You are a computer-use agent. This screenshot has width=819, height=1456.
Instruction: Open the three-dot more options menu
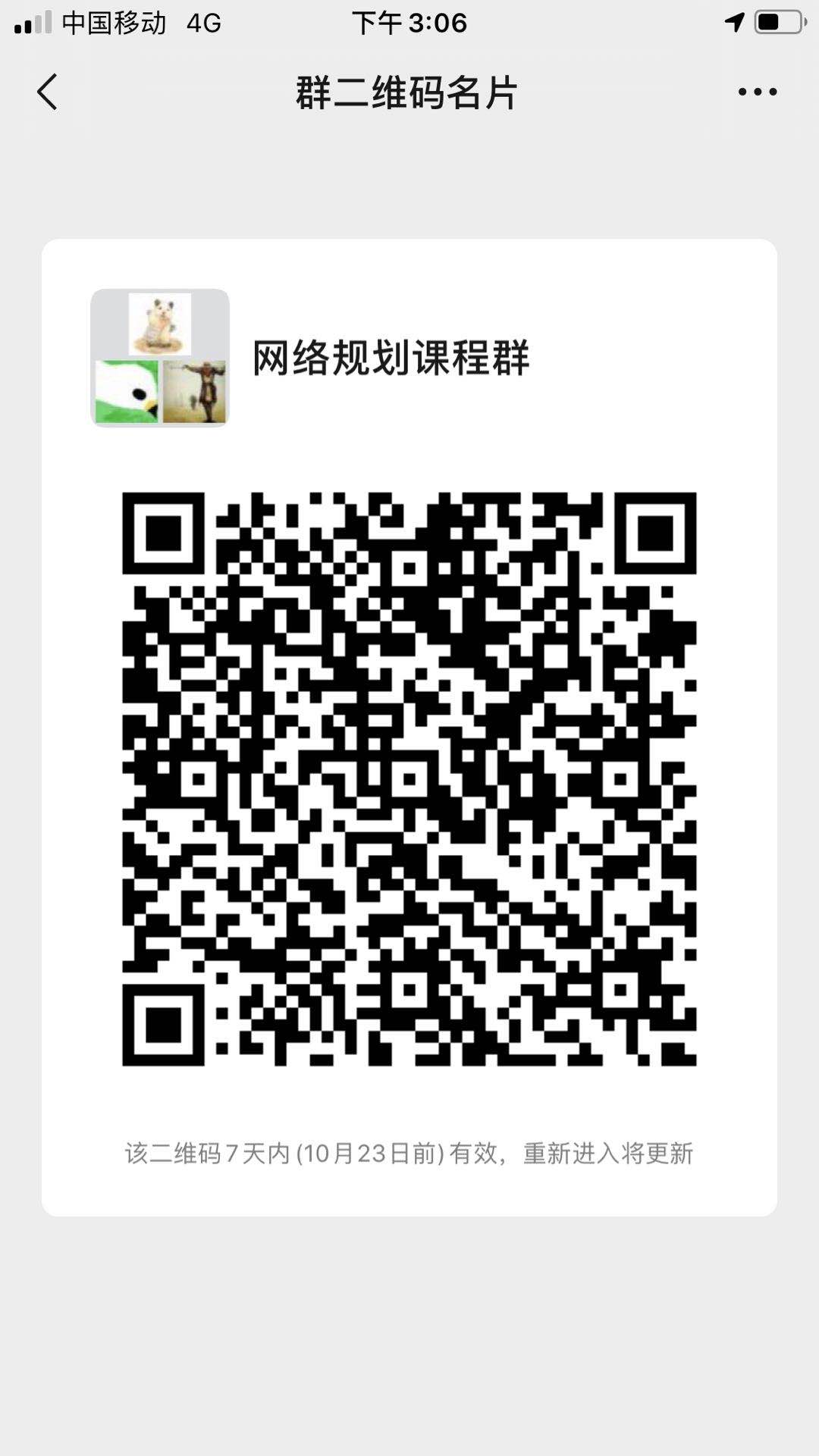coord(757,92)
